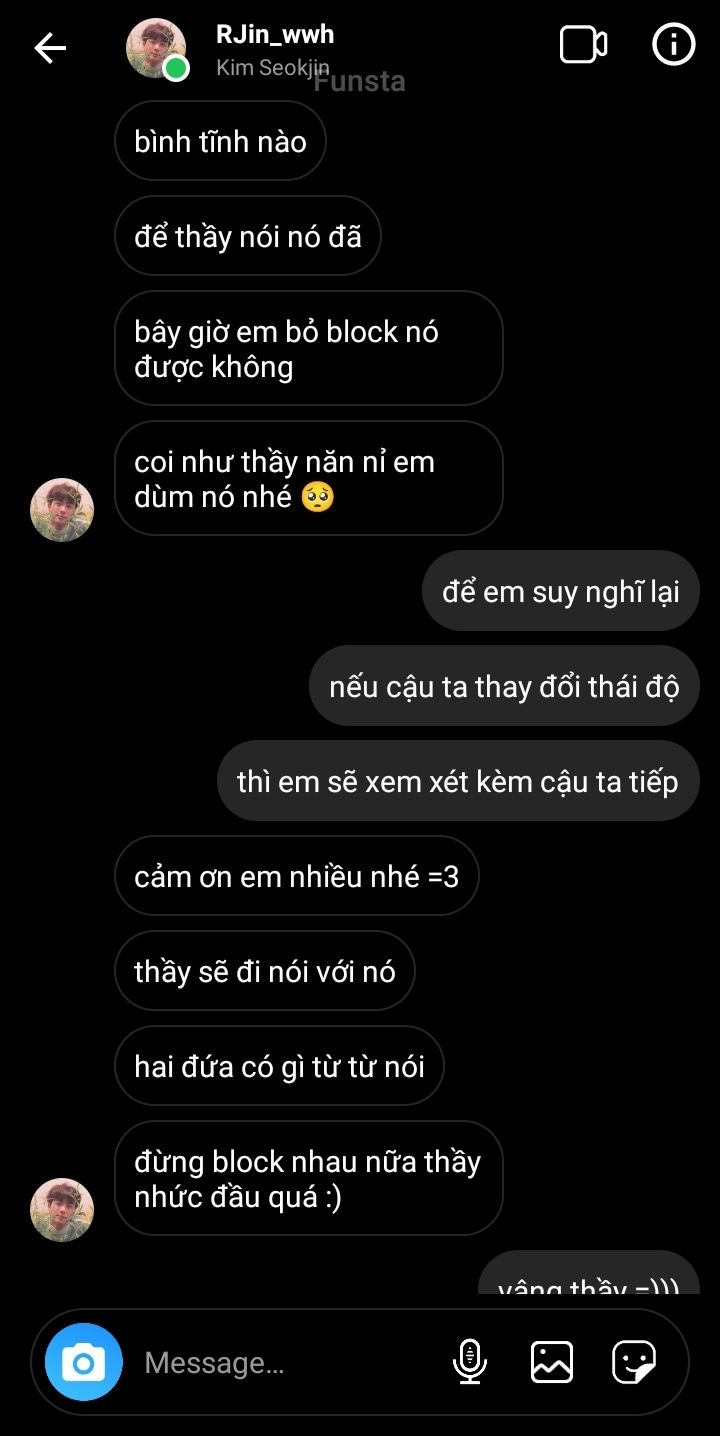Go back from the chat
This screenshot has width=720, height=1436.
pos(50,48)
